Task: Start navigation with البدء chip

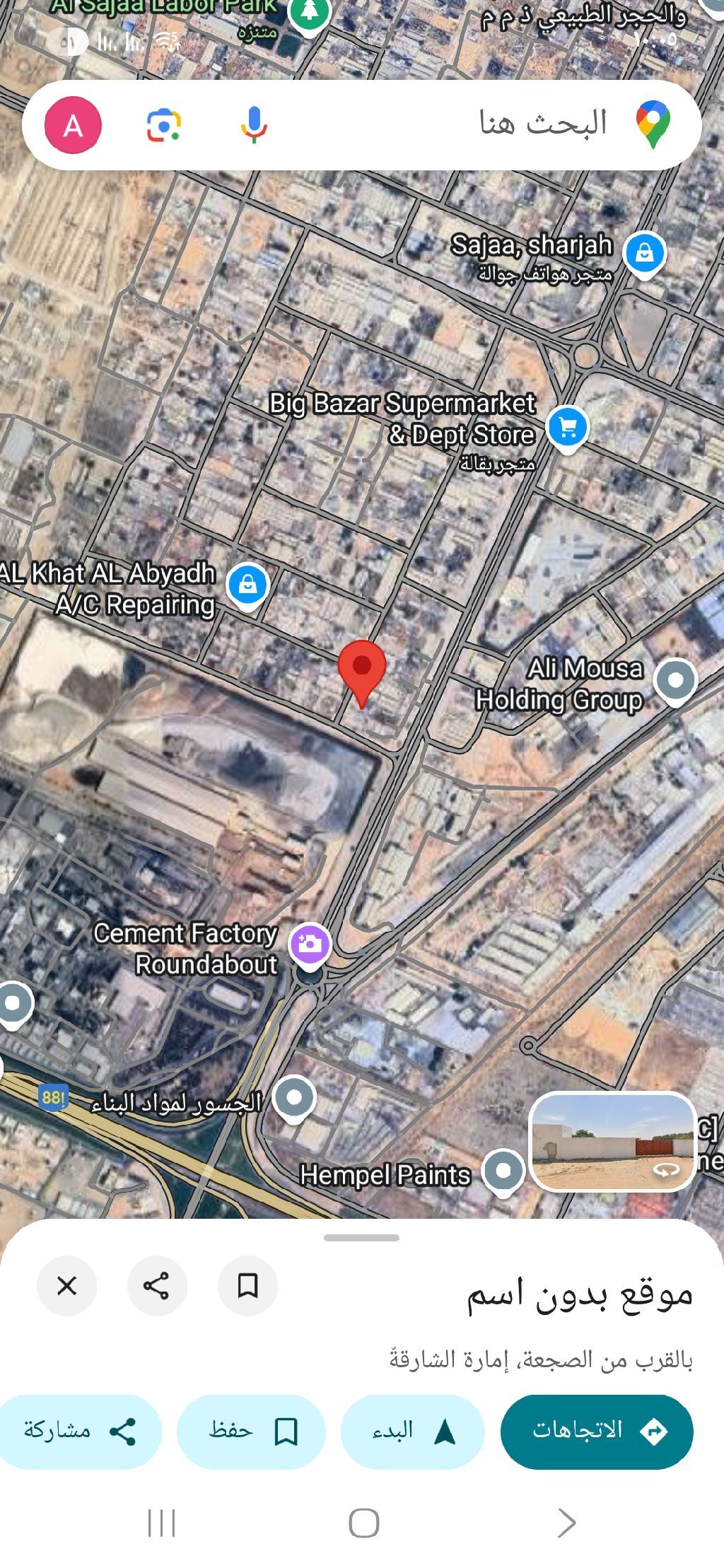Action: pyautogui.click(x=412, y=1431)
